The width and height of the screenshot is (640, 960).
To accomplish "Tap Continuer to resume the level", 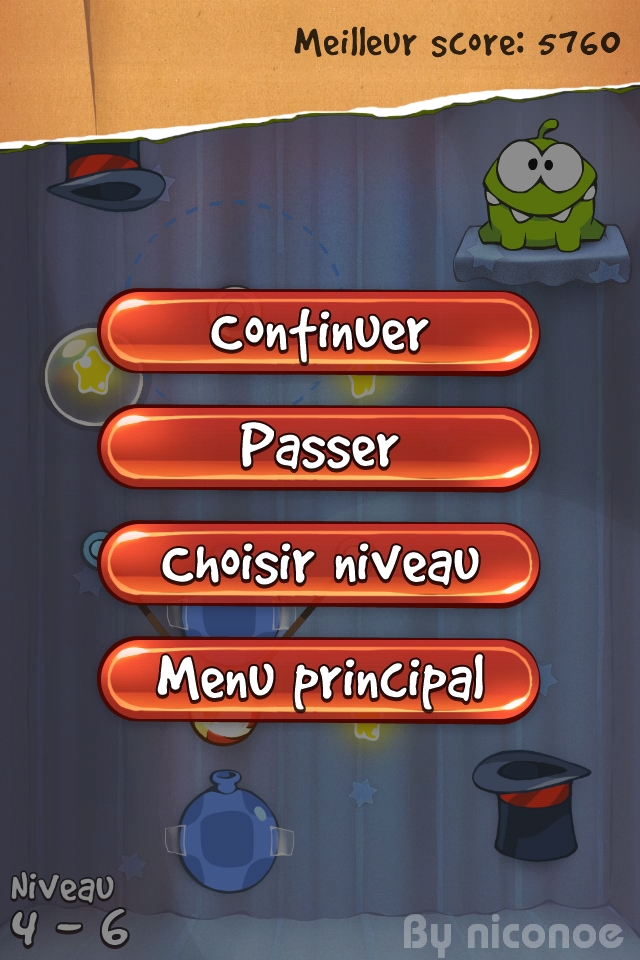I will (x=319, y=333).
